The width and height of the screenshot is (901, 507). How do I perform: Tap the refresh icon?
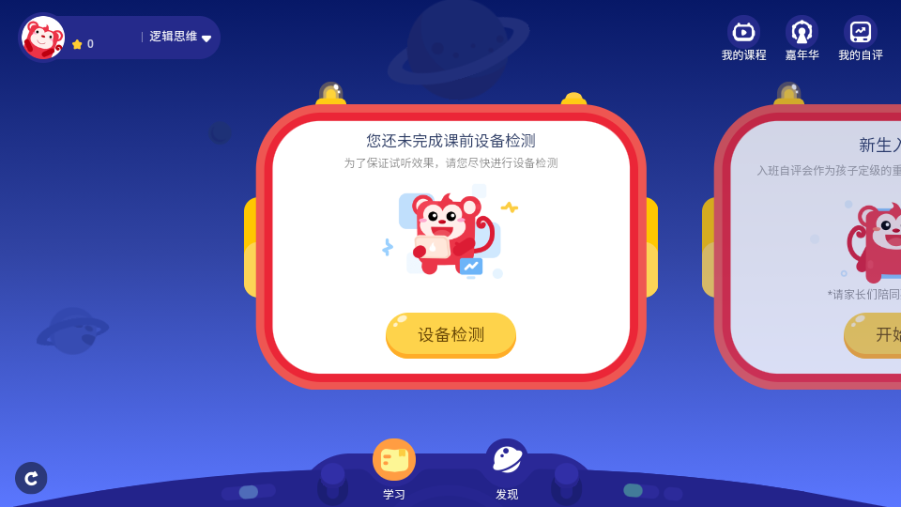pyautogui.click(x=31, y=478)
